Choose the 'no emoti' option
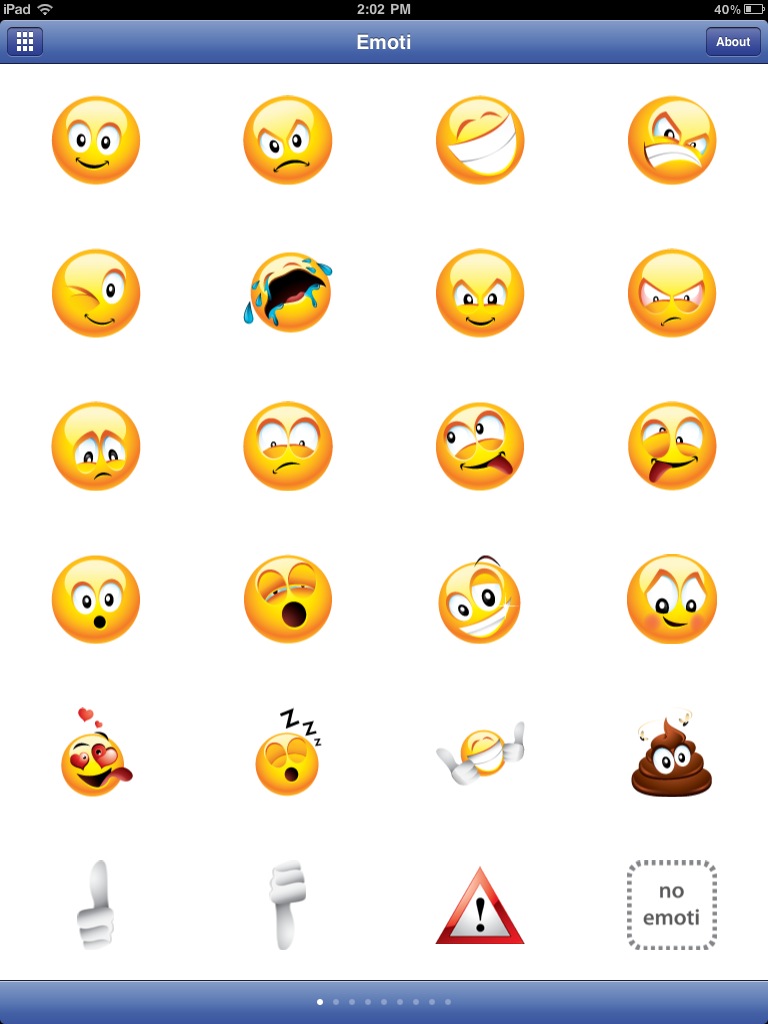The width and height of the screenshot is (768, 1024). coord(671,905)
